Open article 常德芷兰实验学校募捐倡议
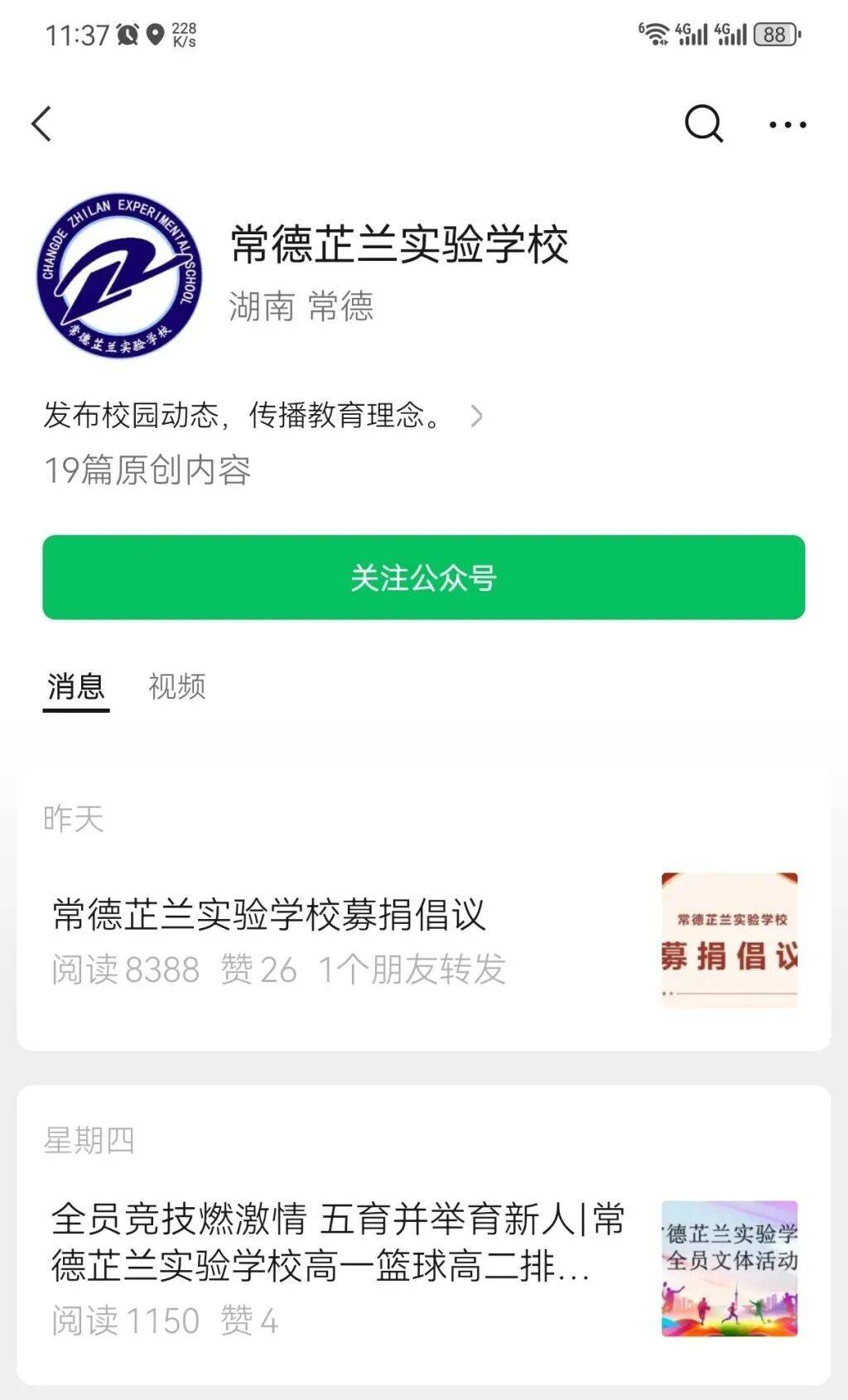This screenshot has width=848, height=1400. pos(269,915)
